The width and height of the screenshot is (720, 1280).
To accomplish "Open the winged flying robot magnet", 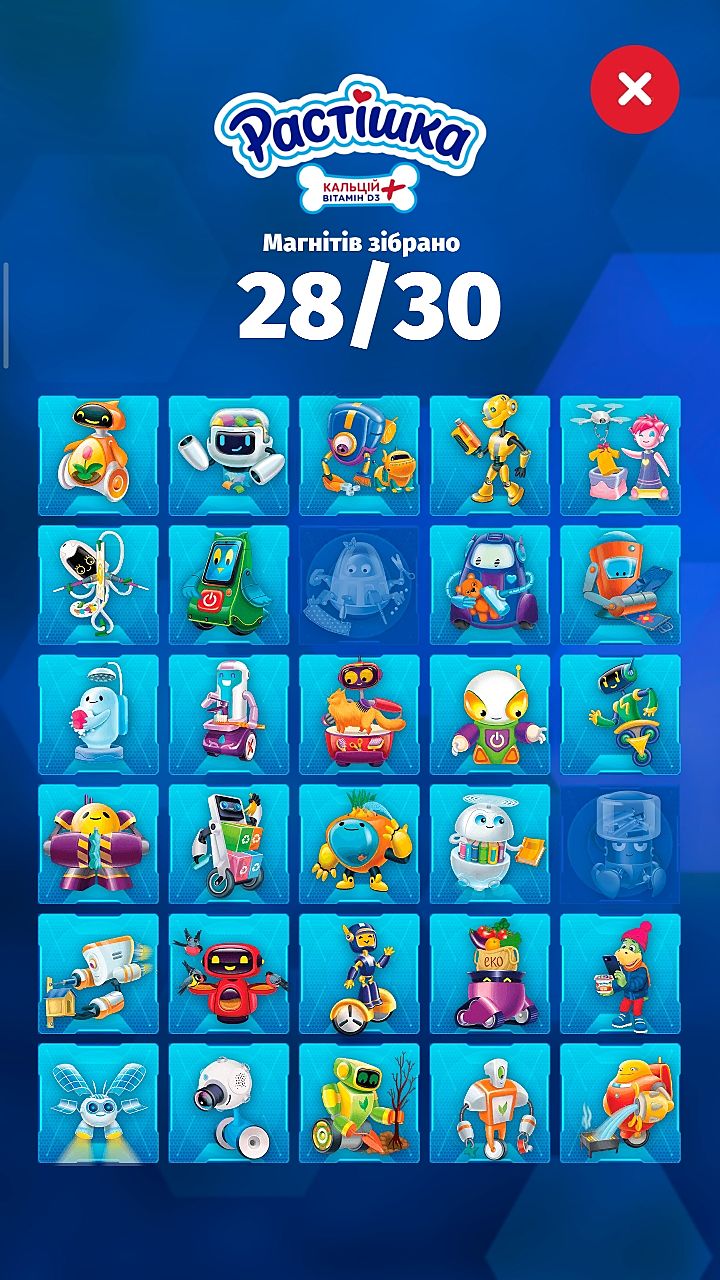I will coord(98,1106).
